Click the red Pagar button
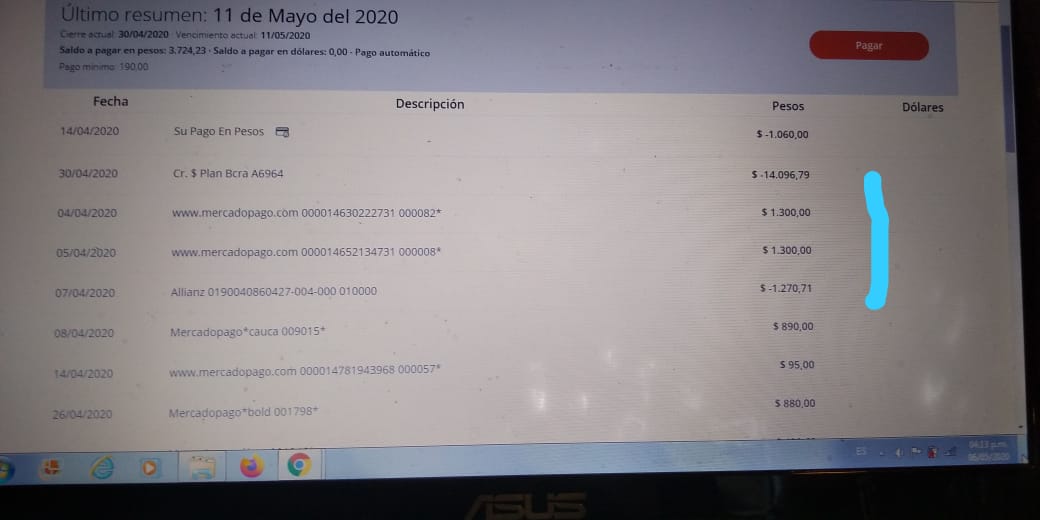This screenshot has height=520, width=1040. [868, 46]
